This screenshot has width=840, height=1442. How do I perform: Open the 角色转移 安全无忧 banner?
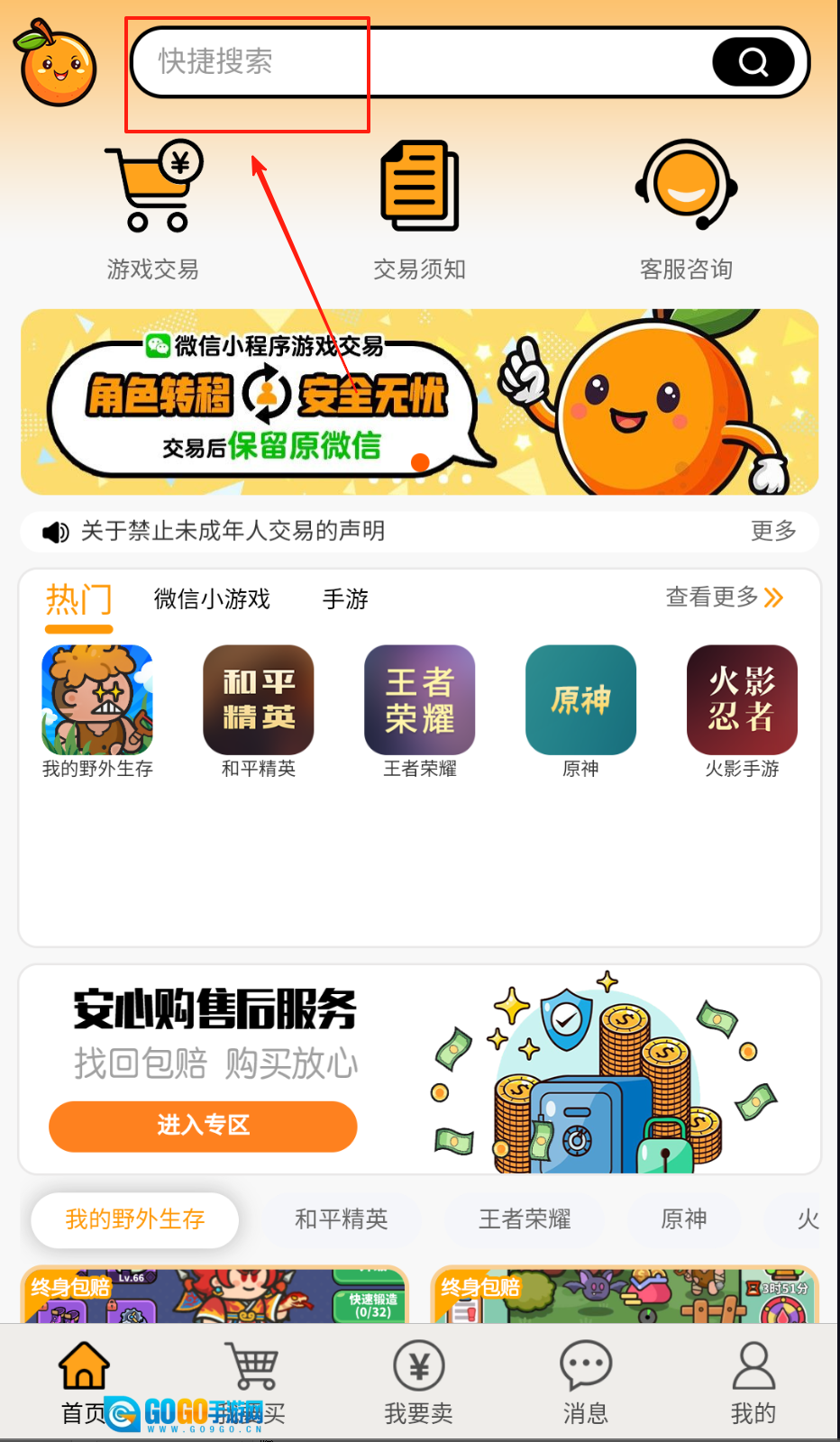[419, 402]
